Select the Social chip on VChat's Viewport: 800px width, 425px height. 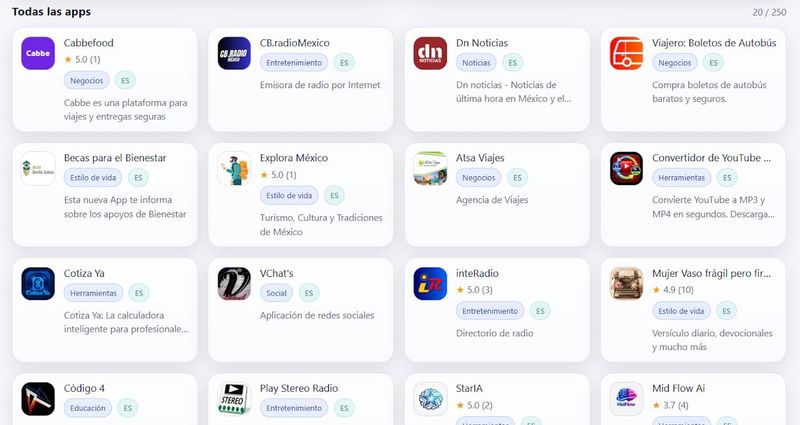(x=277, y=293)
